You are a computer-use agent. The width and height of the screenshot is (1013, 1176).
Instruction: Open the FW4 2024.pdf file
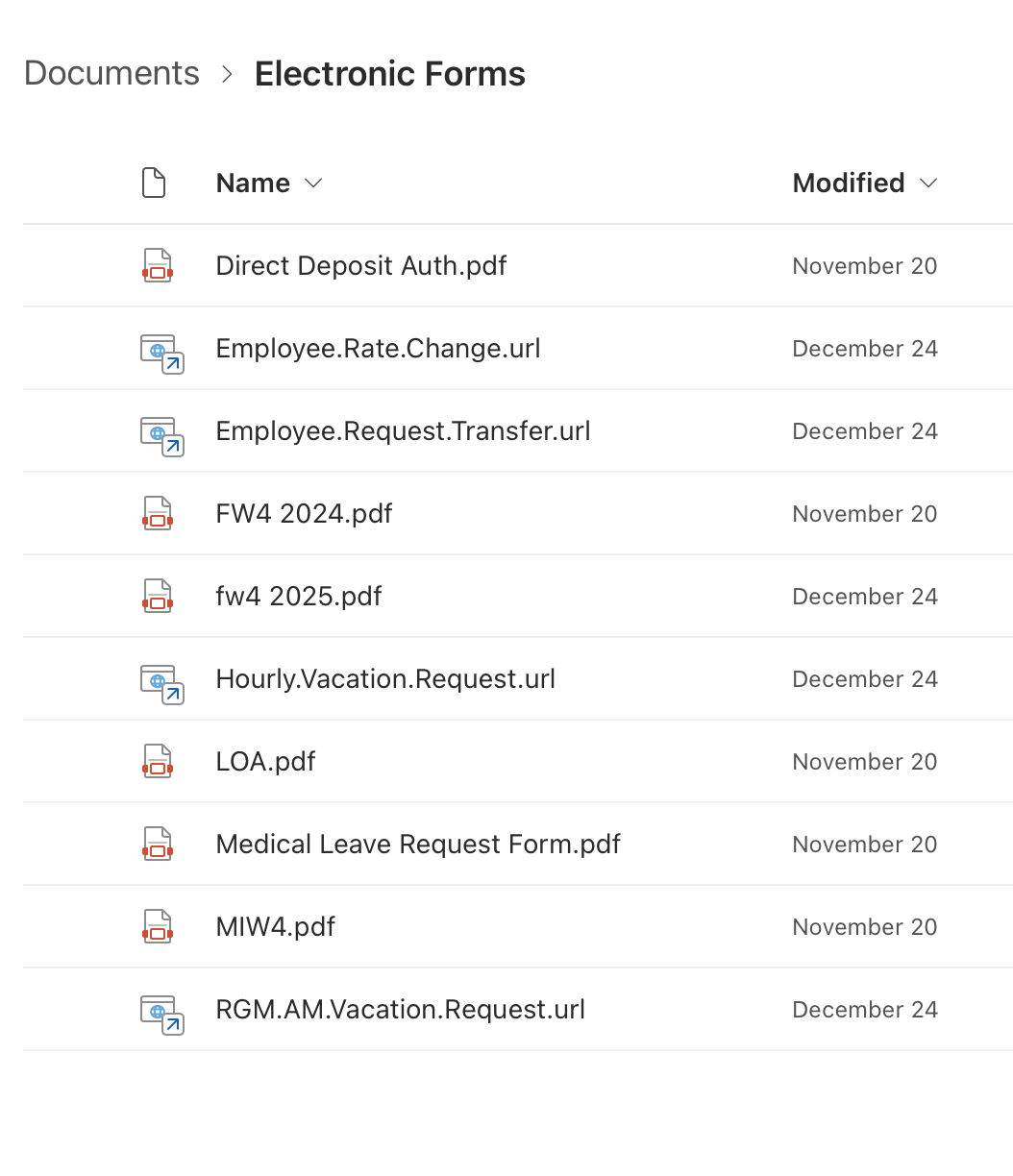click(305, 514)
